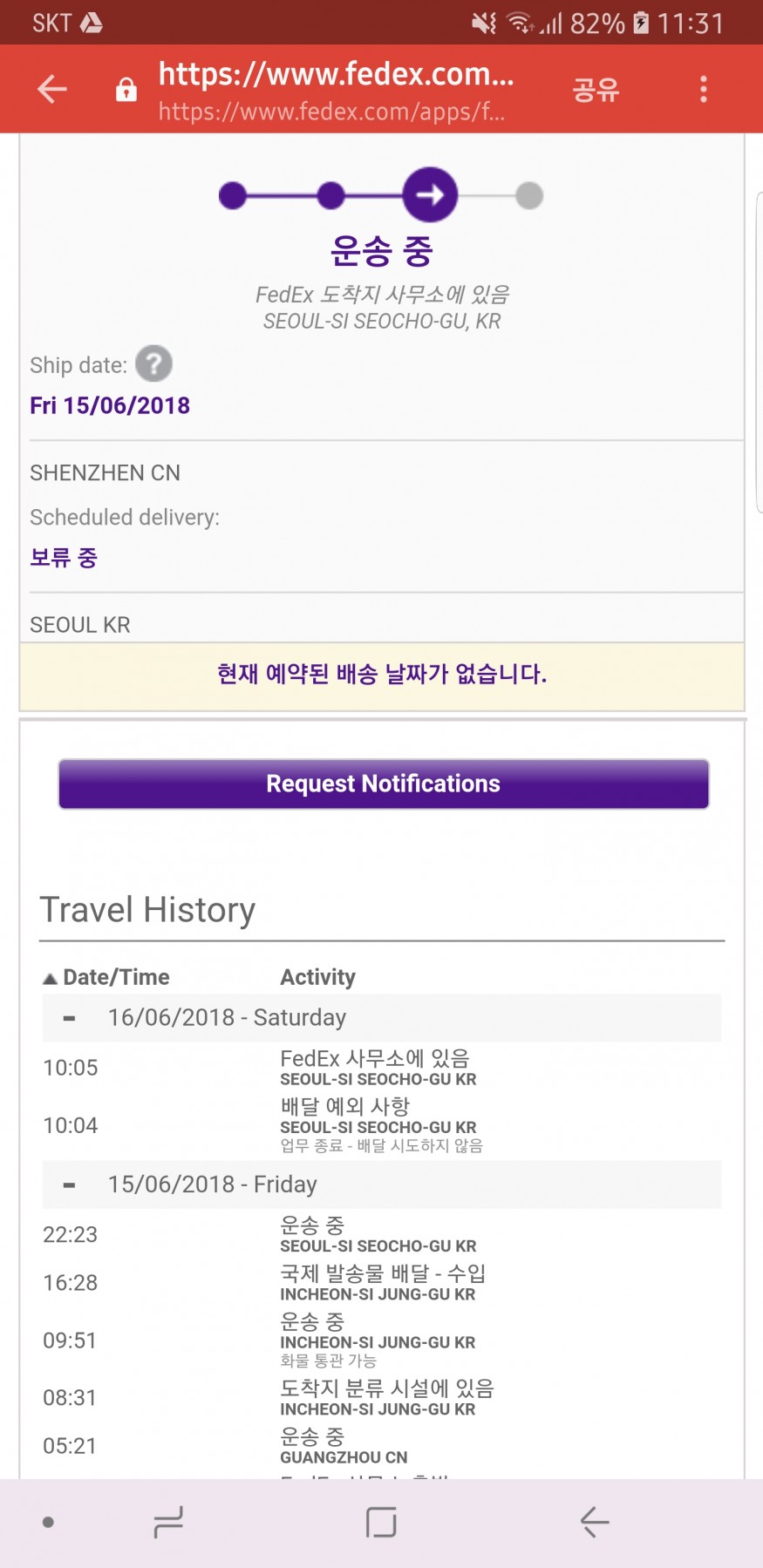The width and height of the screenshot is (763, 1568).
Task: Tap the browser address bar URL
Action: [x=336, y=90]
